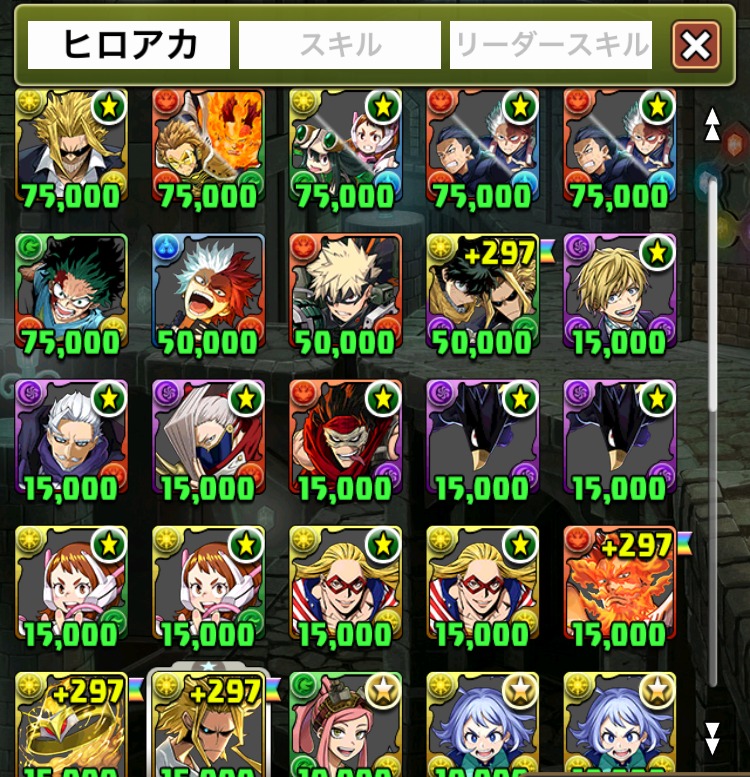Select the ヒロアカ tab

[x=129, y=45]
